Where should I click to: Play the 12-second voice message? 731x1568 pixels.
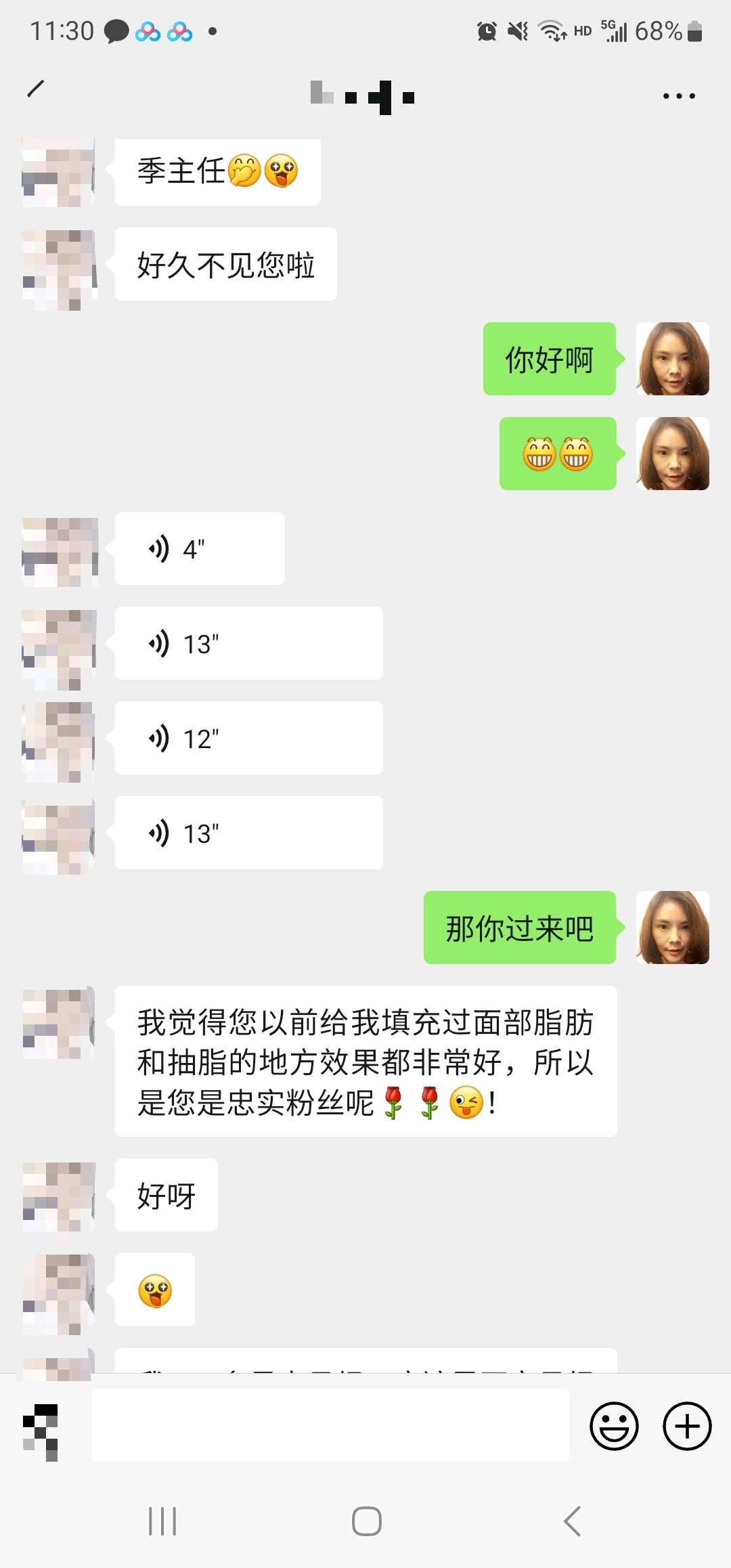[248, 738]
